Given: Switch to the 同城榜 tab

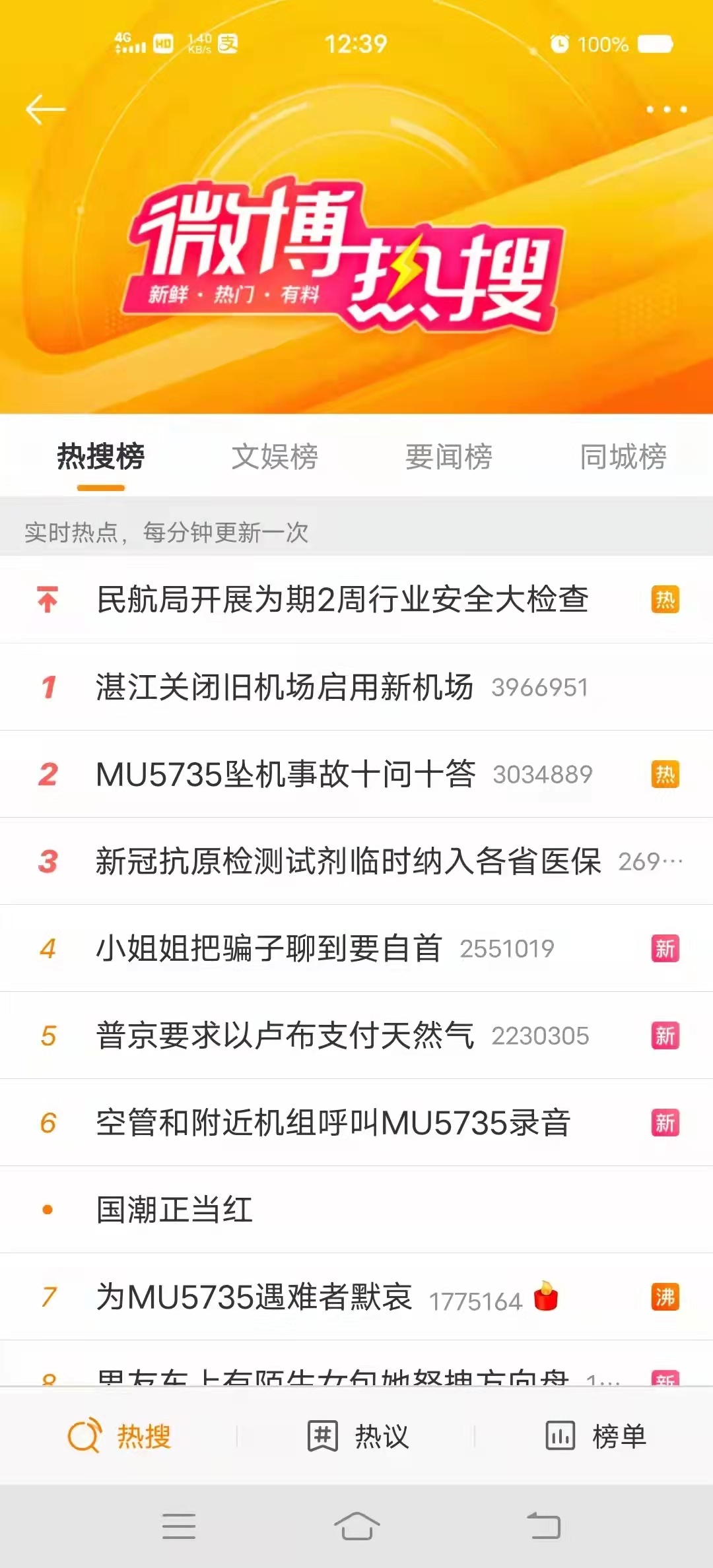Looking at the screenshot, I should (623, 457).
